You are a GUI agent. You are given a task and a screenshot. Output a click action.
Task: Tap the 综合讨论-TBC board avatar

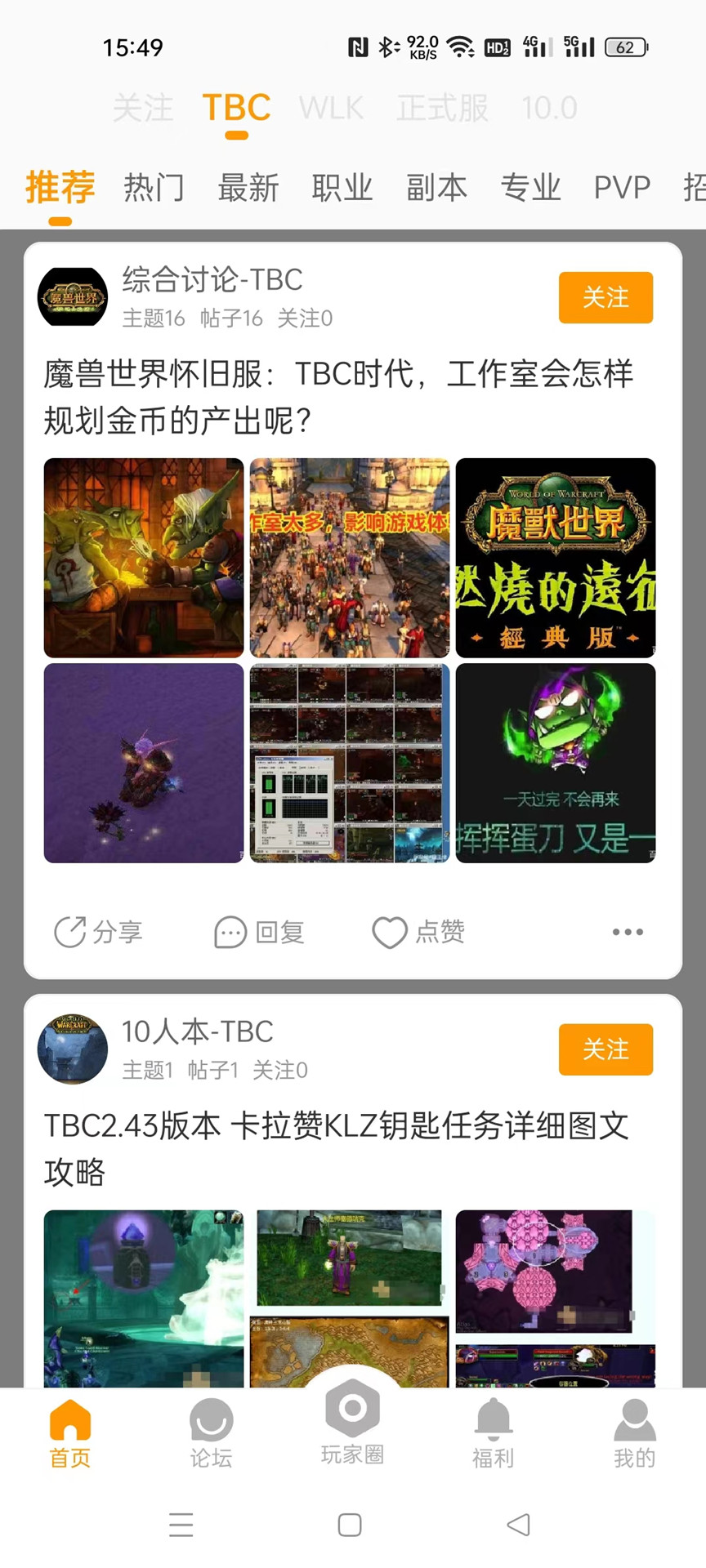click(x=73, y=298)
